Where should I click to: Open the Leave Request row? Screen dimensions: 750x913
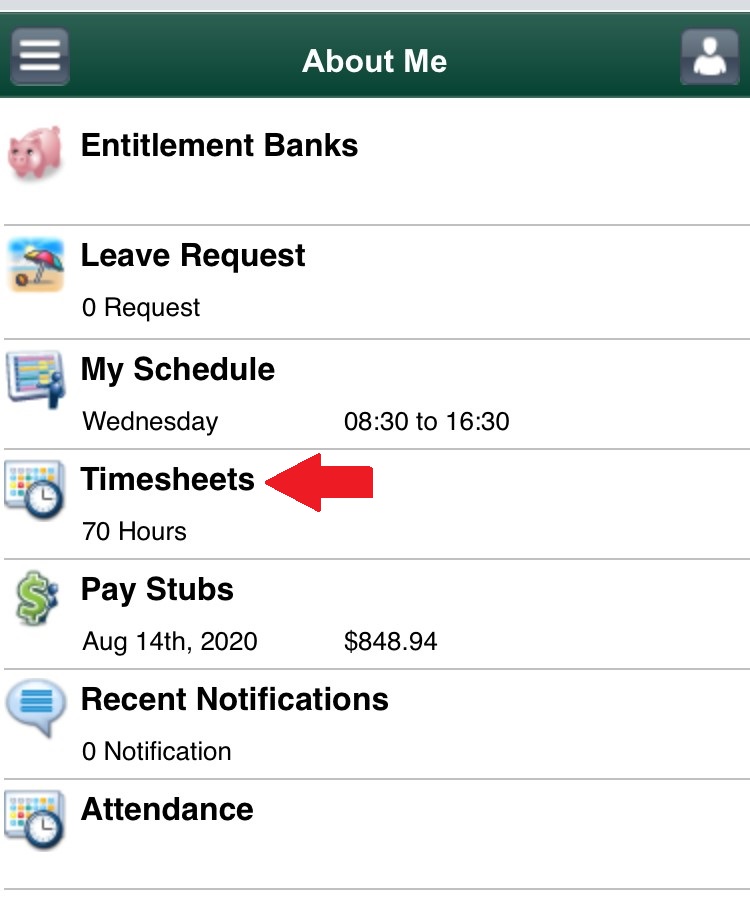[193, 255]
